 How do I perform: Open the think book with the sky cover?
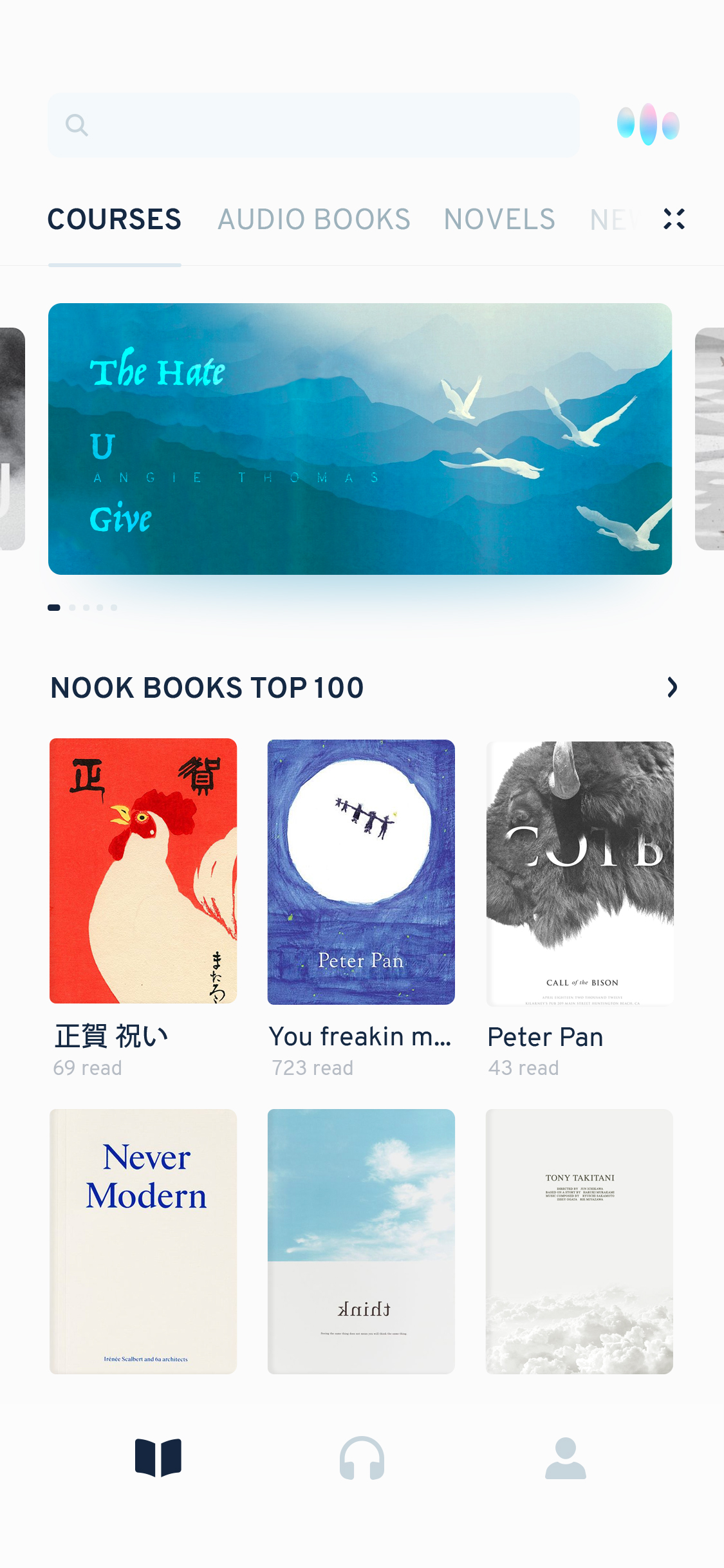[361, 1242]
